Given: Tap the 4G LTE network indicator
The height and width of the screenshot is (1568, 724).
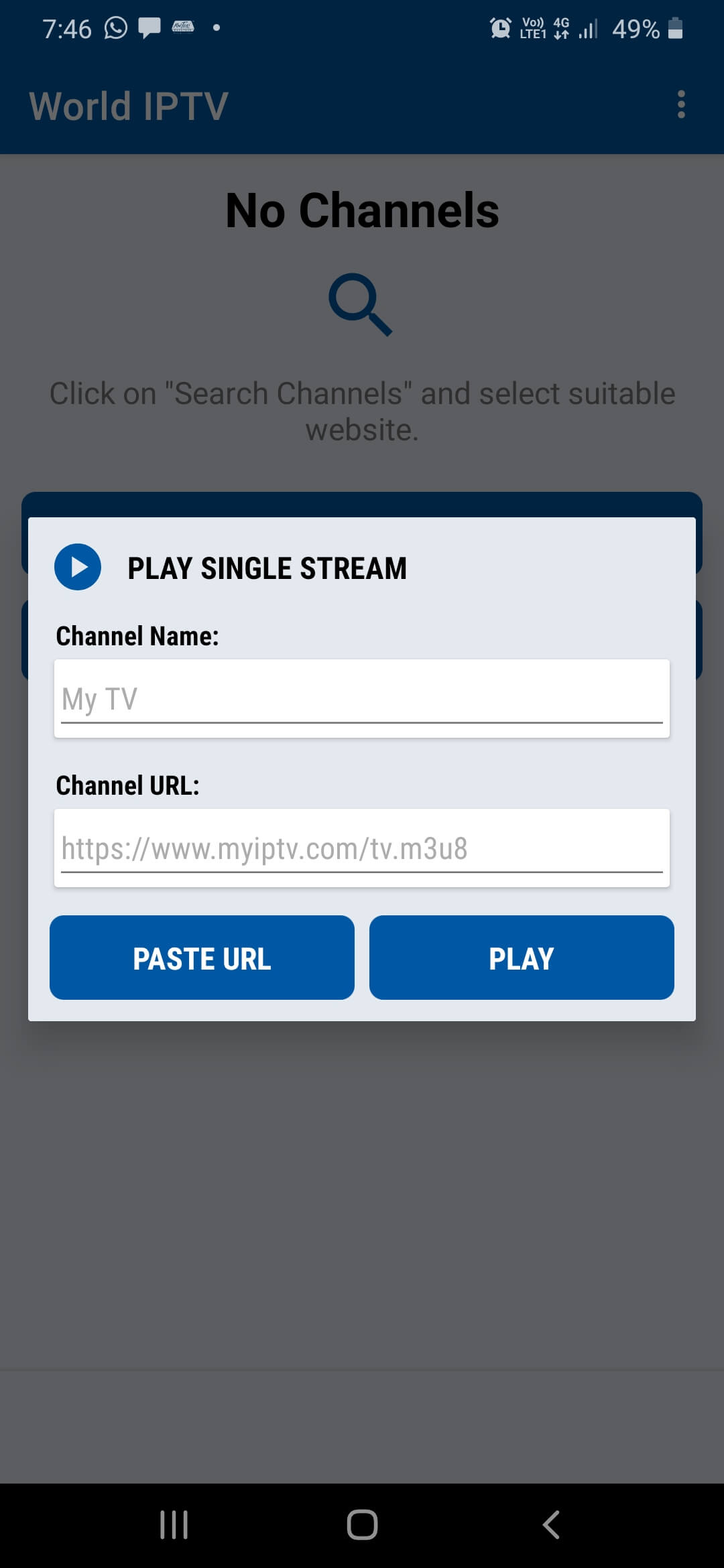Looking at the screenshot, I should point(560,28).
